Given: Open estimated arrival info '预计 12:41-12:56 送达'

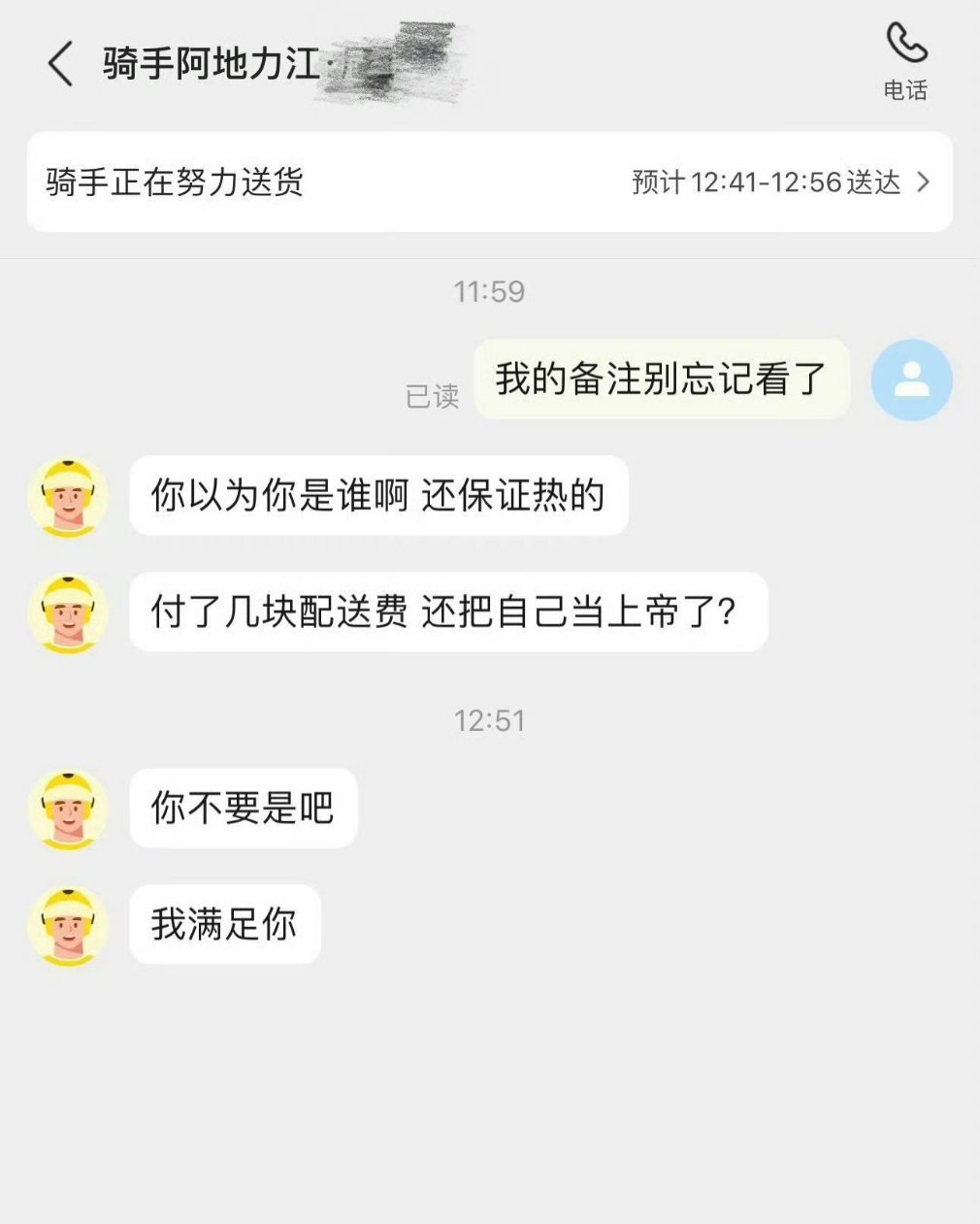Looking at the screenshot, I should [x=762, y=182].
